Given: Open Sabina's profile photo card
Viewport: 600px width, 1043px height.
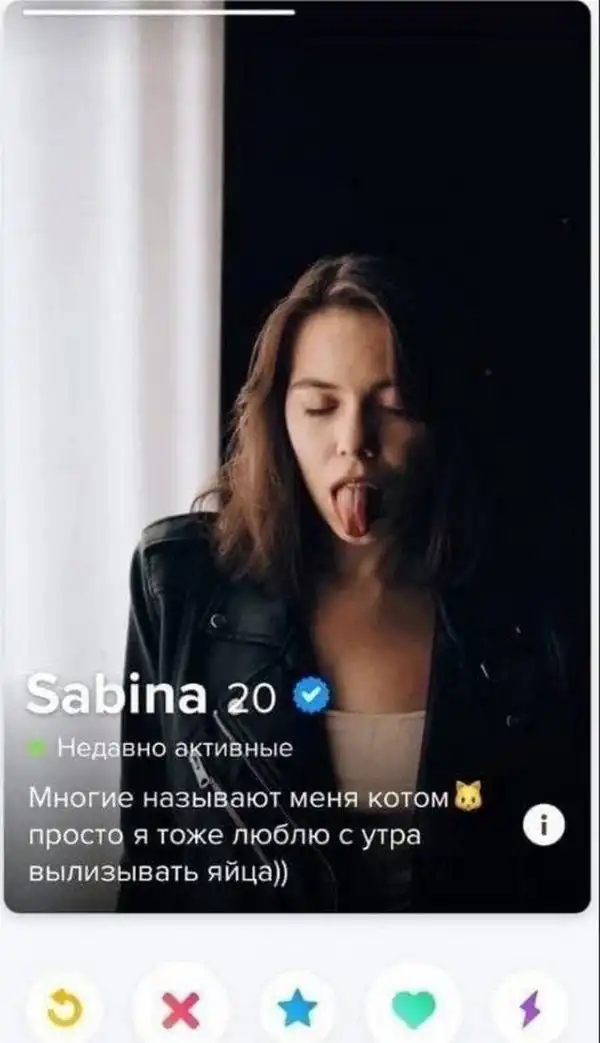Looking at the screenshot, I should tap(300, 400).
